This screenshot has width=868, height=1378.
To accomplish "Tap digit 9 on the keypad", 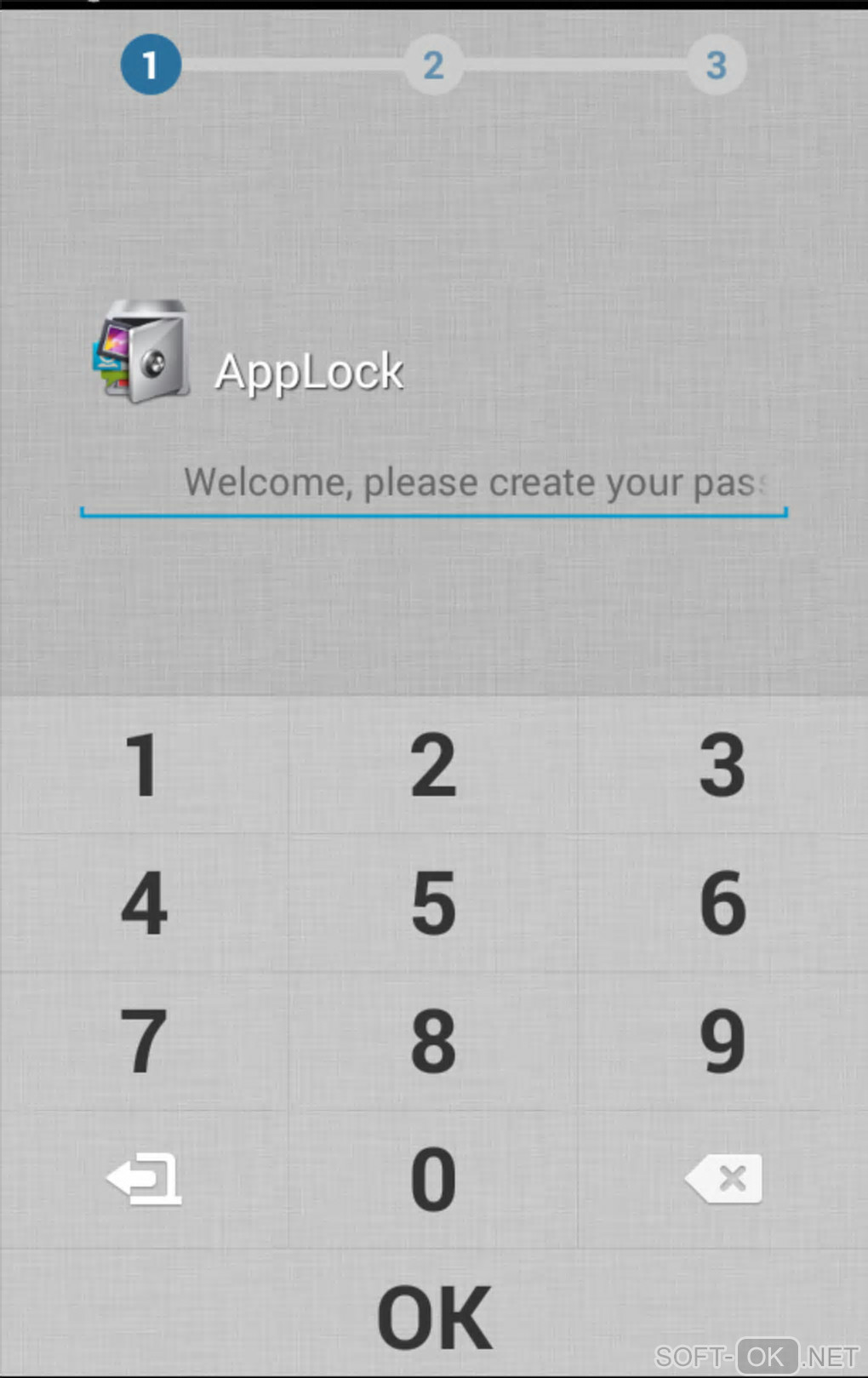I will (x=722, y=1041).
